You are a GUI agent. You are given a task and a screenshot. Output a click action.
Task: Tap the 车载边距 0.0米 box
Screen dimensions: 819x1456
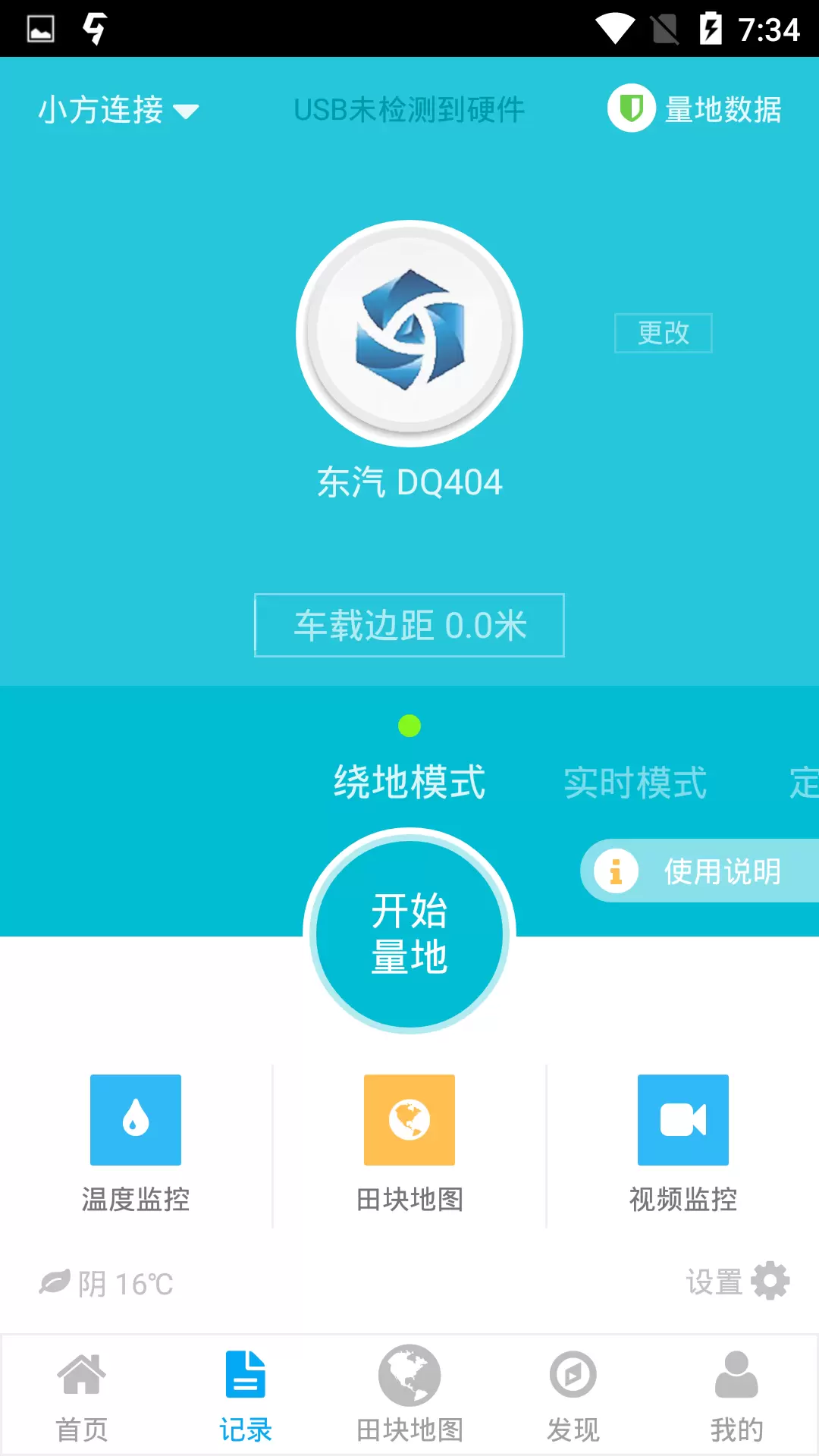click(x=409, y=626)
